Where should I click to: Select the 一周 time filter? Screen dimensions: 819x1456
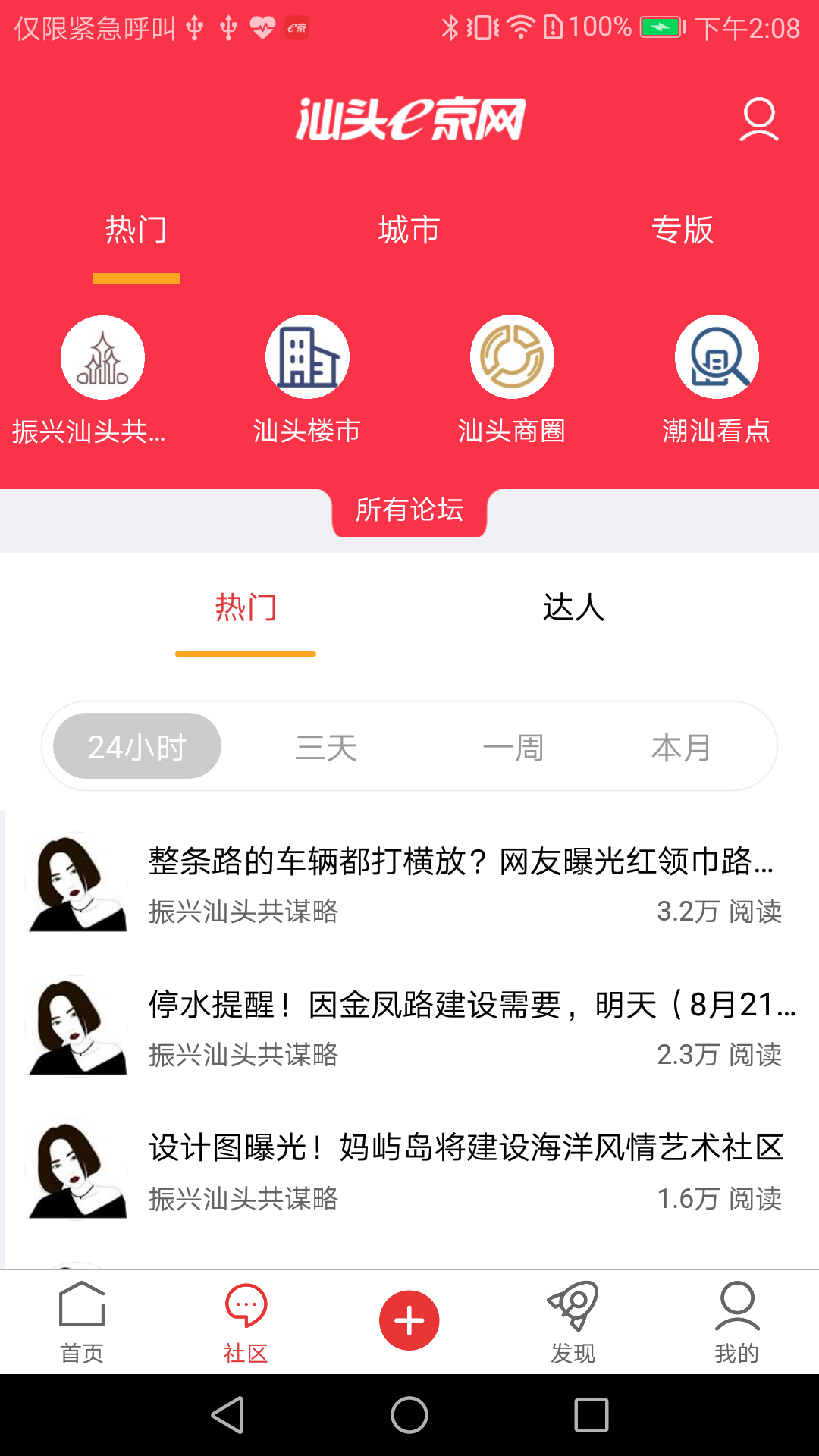(x=515, y=746)
